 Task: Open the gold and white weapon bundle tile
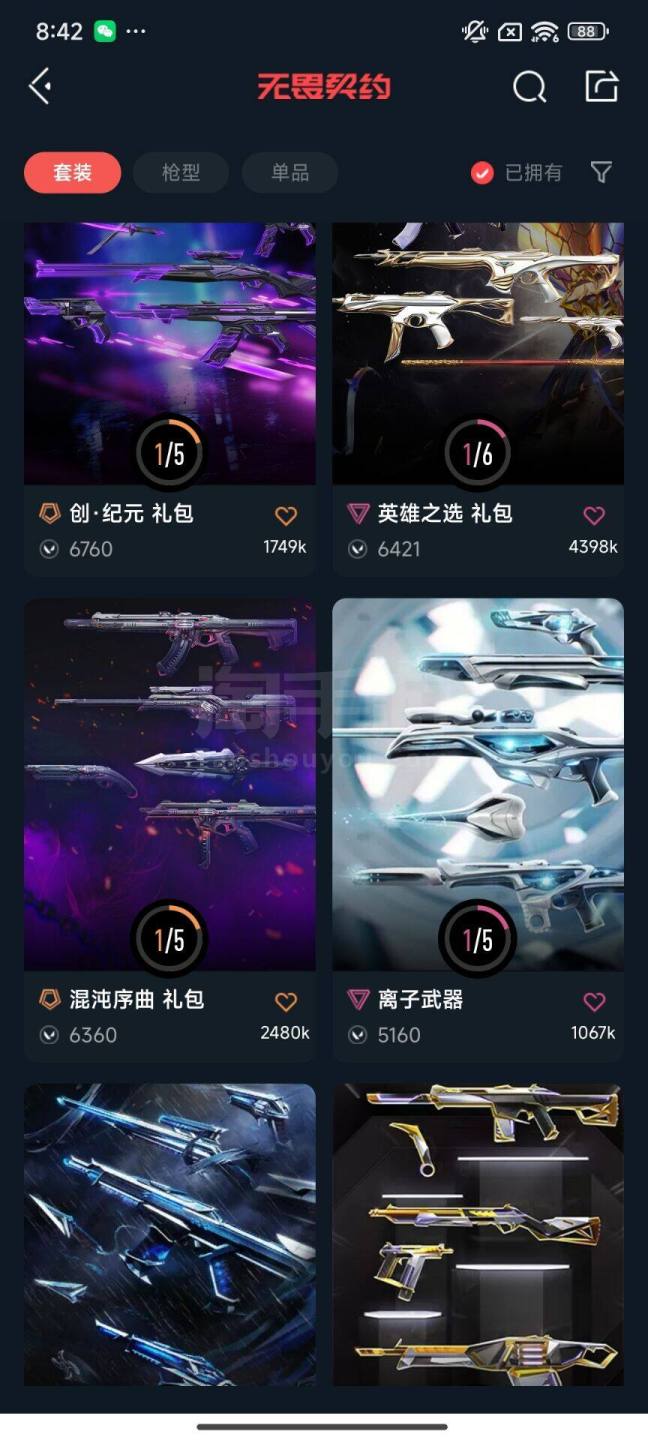(477, 1235)
